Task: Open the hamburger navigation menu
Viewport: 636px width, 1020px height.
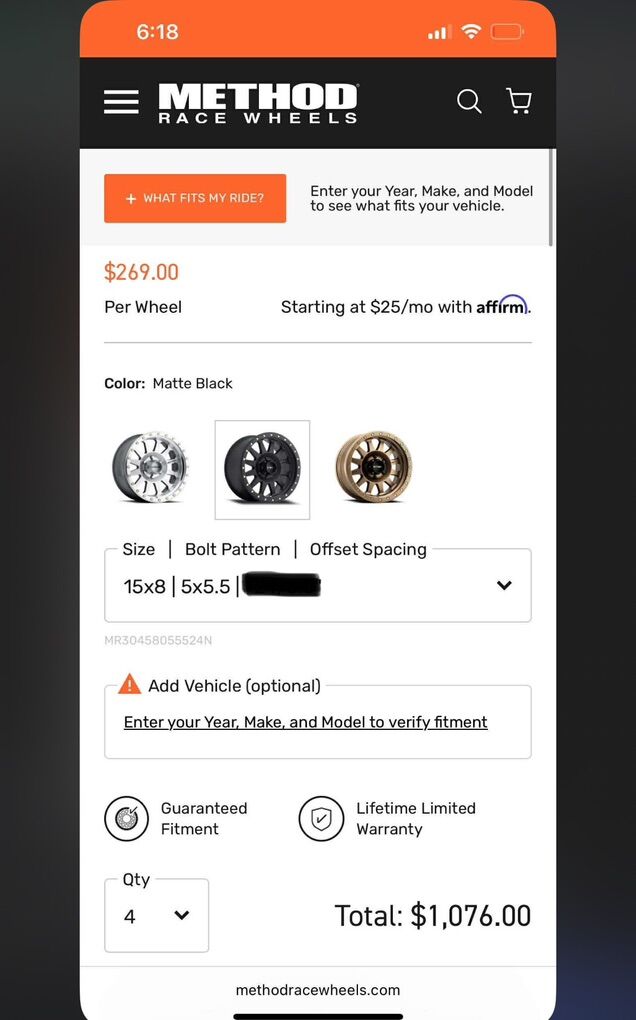Action: [121, 102]
